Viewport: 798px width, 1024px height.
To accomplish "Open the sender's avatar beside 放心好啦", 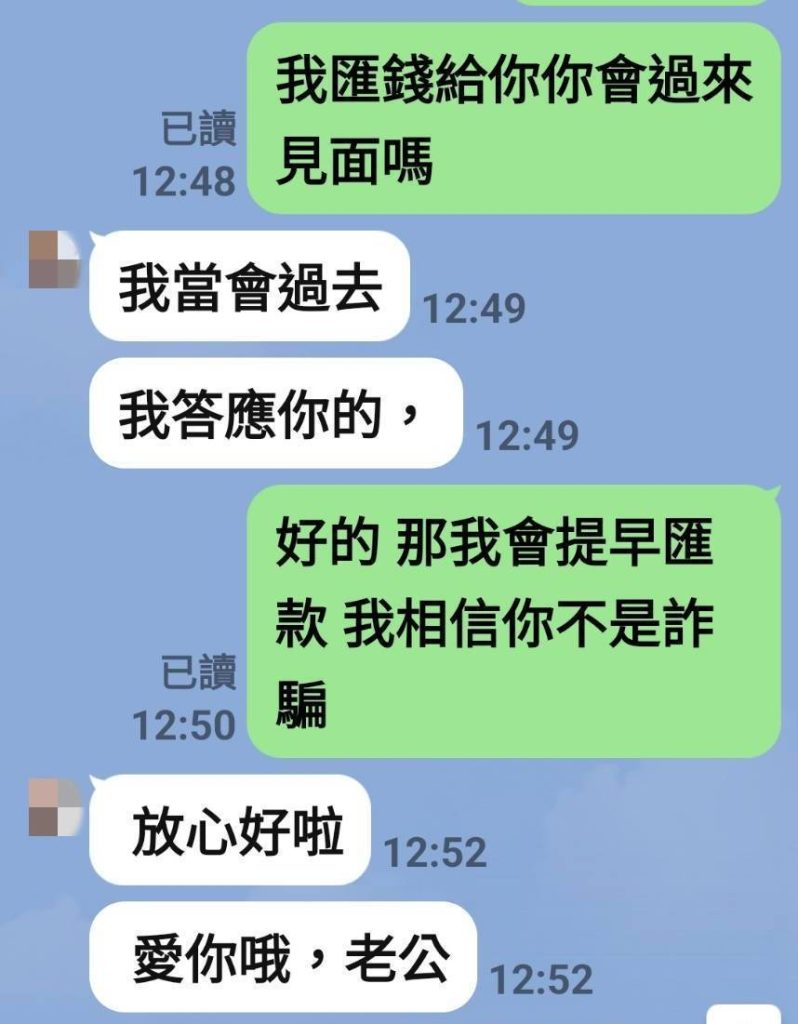I will (53, 806).
